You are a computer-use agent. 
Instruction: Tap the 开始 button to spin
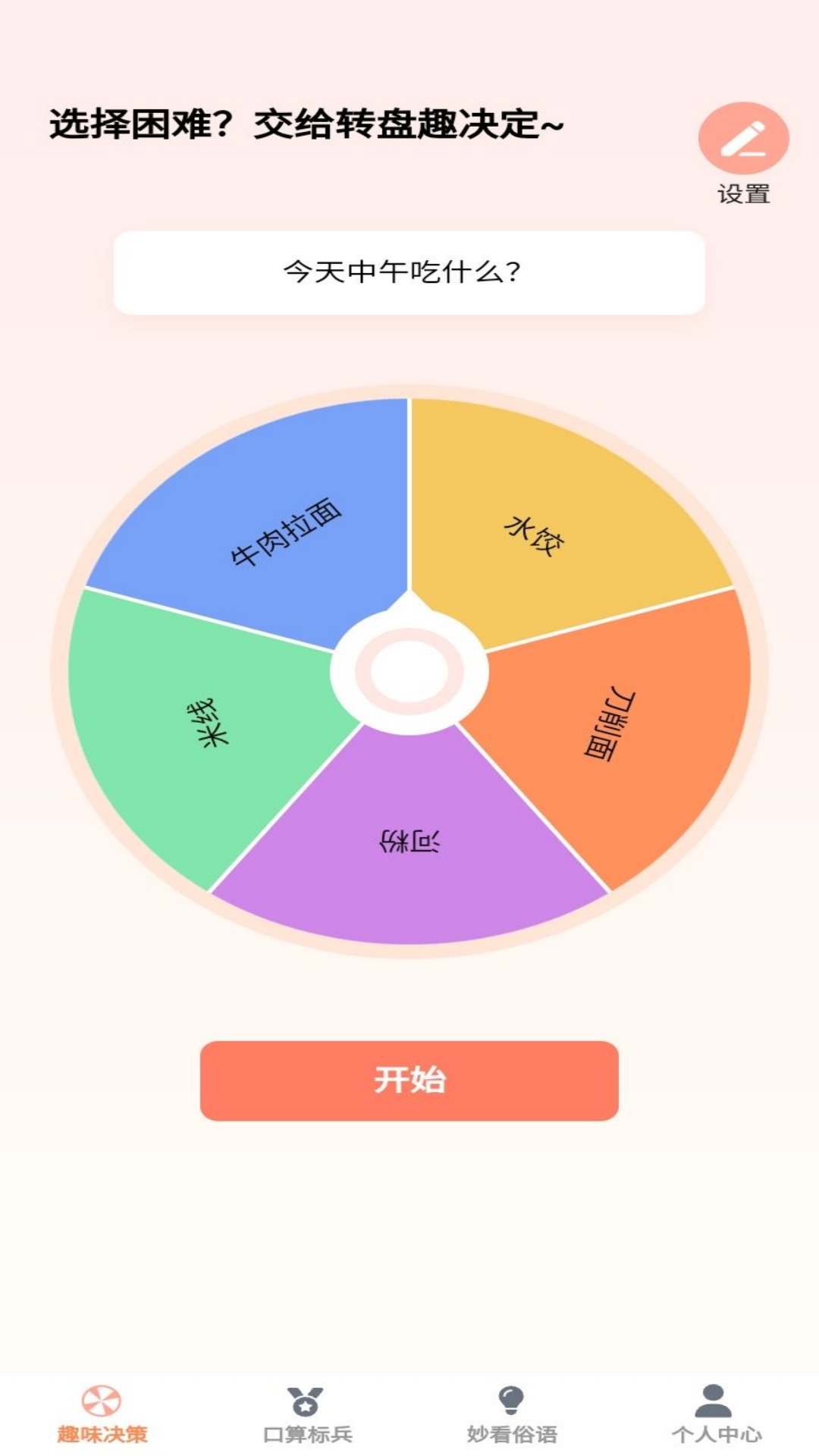(x=409, y=1080)
